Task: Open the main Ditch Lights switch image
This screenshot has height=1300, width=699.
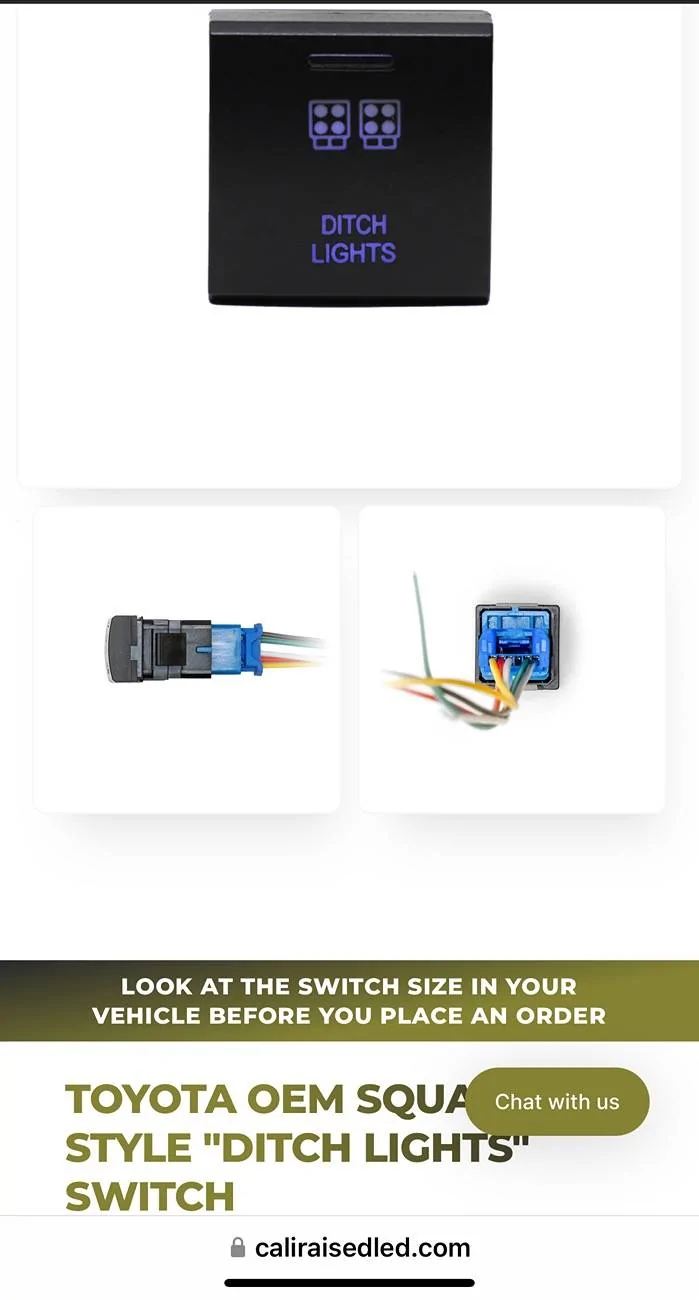Action: pos(350,160)
